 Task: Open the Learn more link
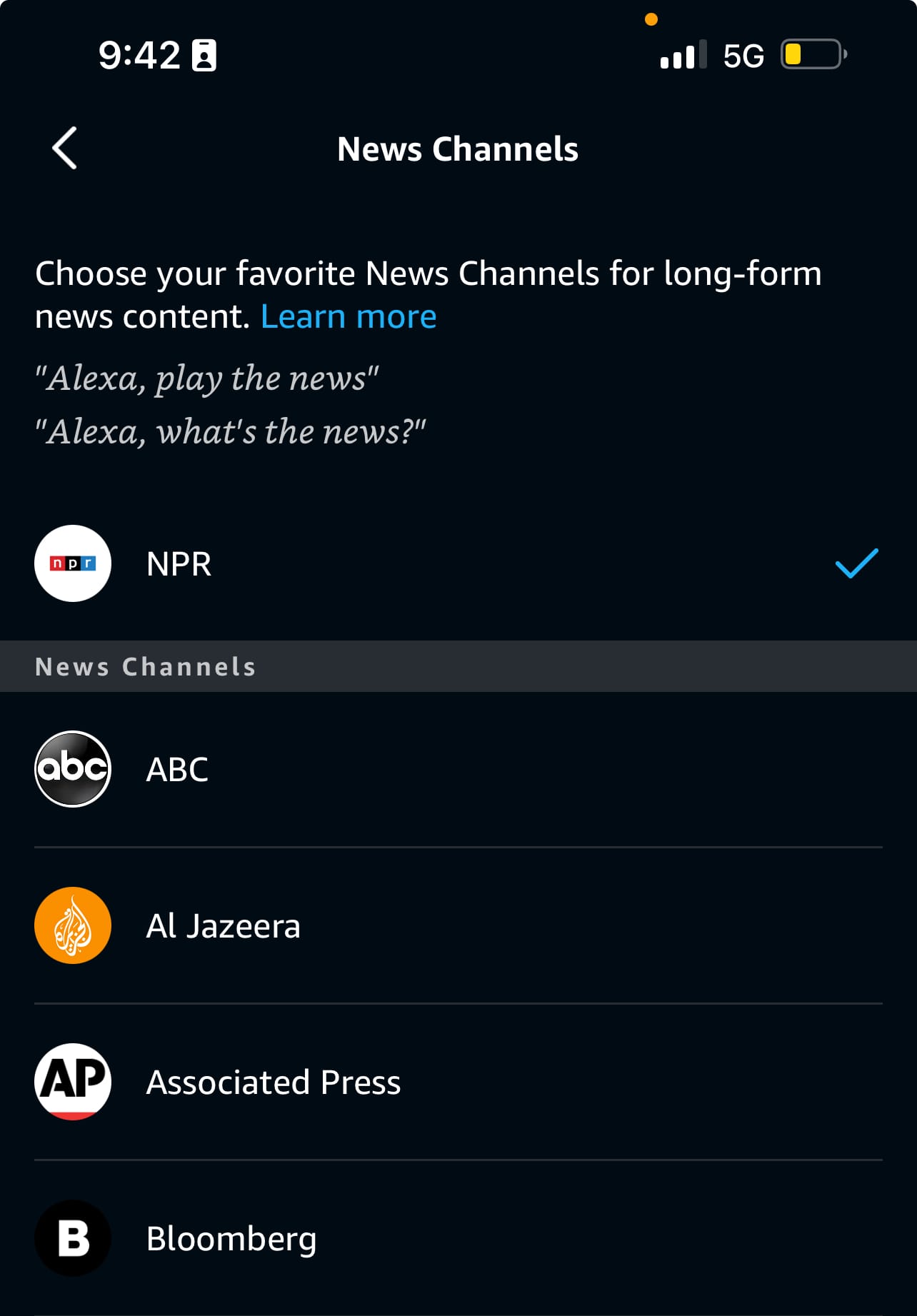(x=348, y=316)
